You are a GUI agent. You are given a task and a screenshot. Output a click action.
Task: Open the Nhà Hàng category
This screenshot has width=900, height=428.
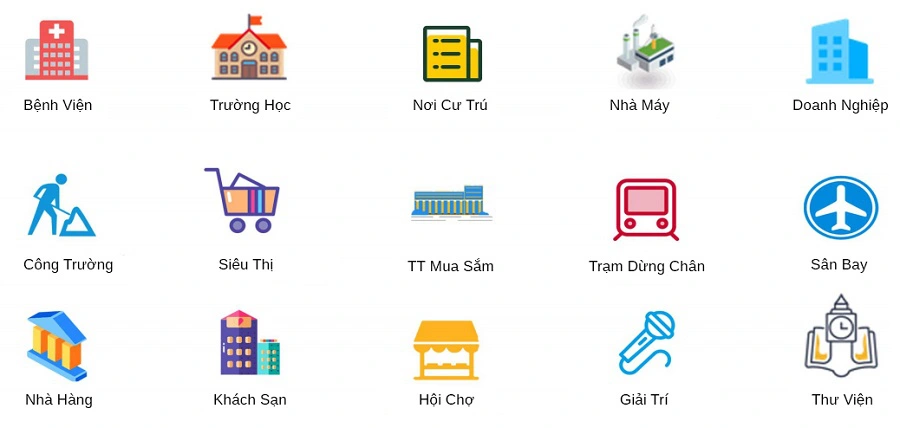[57, 345]
